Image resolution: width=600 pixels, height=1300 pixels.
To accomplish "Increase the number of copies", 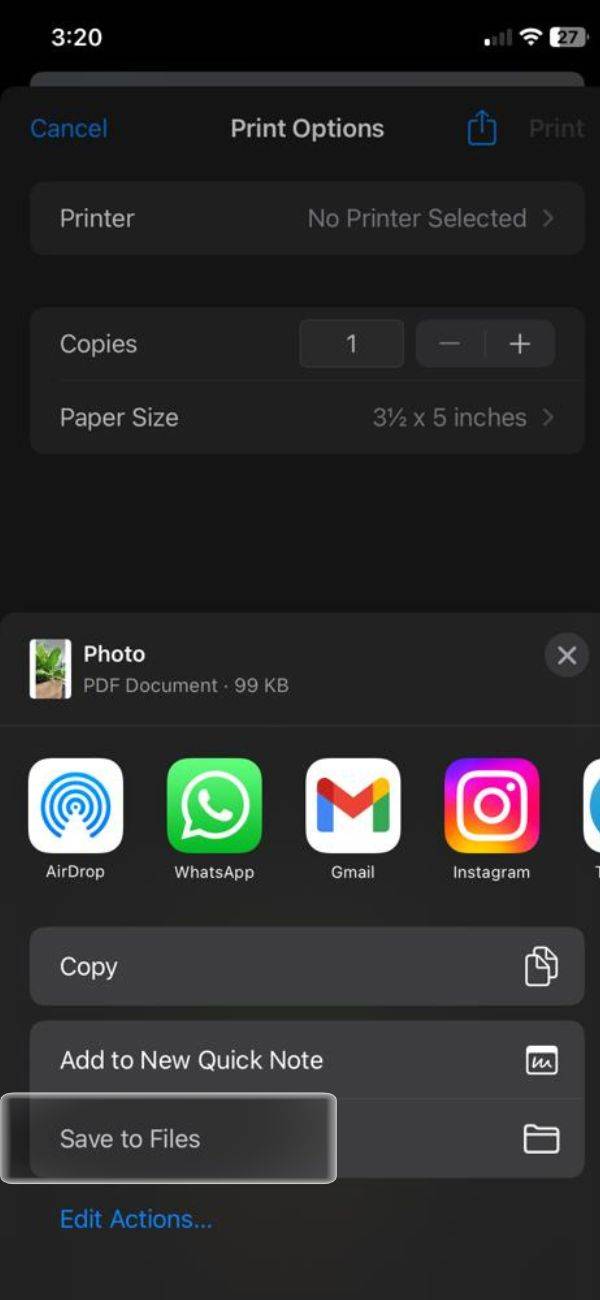I will [x=519, y=344].
